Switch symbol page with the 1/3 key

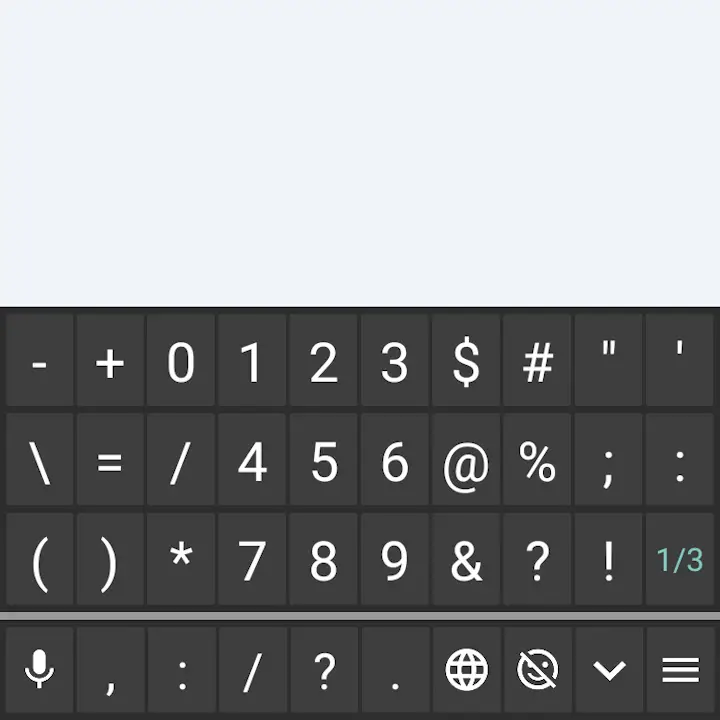click(680, 560)
